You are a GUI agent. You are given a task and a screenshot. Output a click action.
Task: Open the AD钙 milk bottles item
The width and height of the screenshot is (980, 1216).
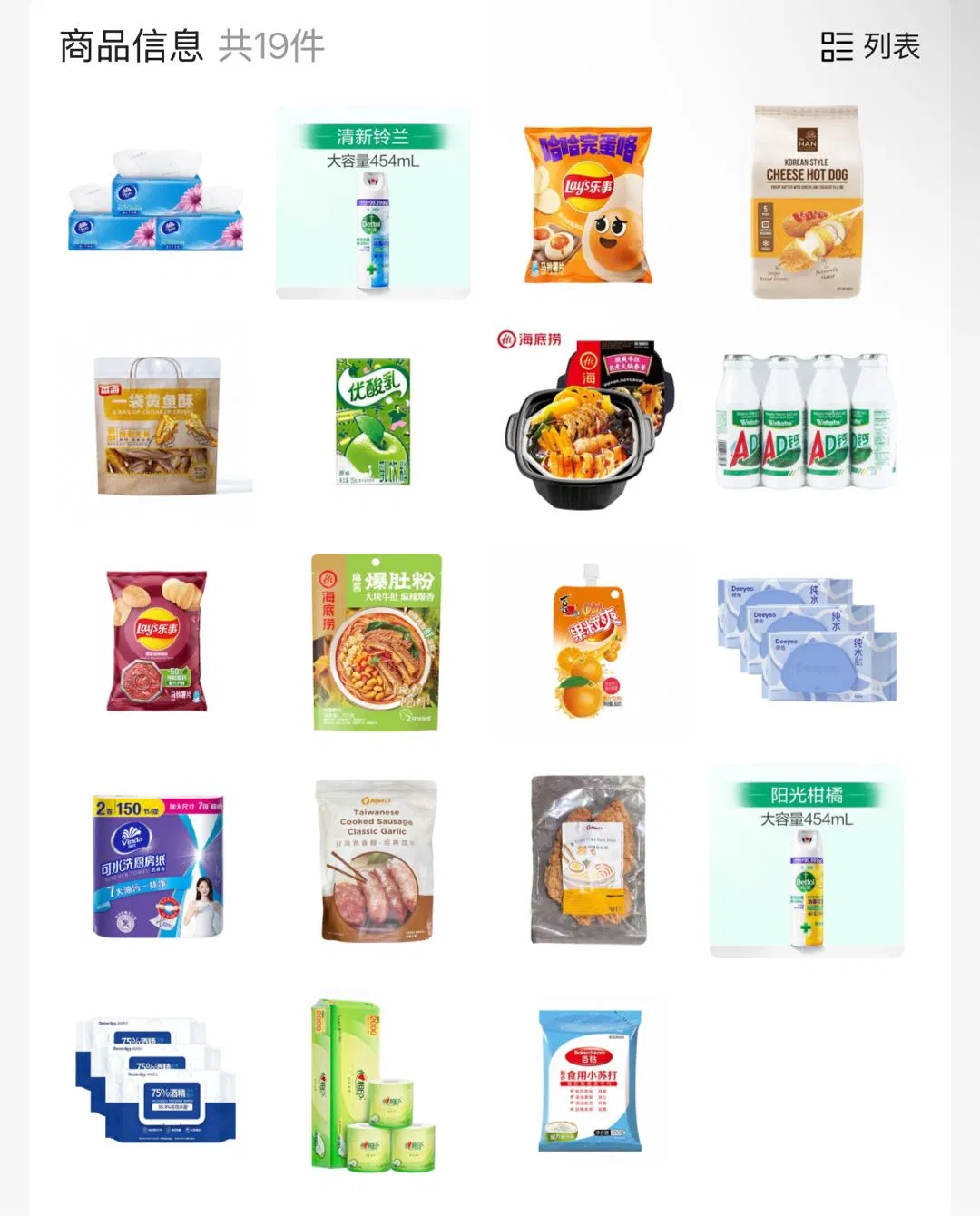(807, 423)
